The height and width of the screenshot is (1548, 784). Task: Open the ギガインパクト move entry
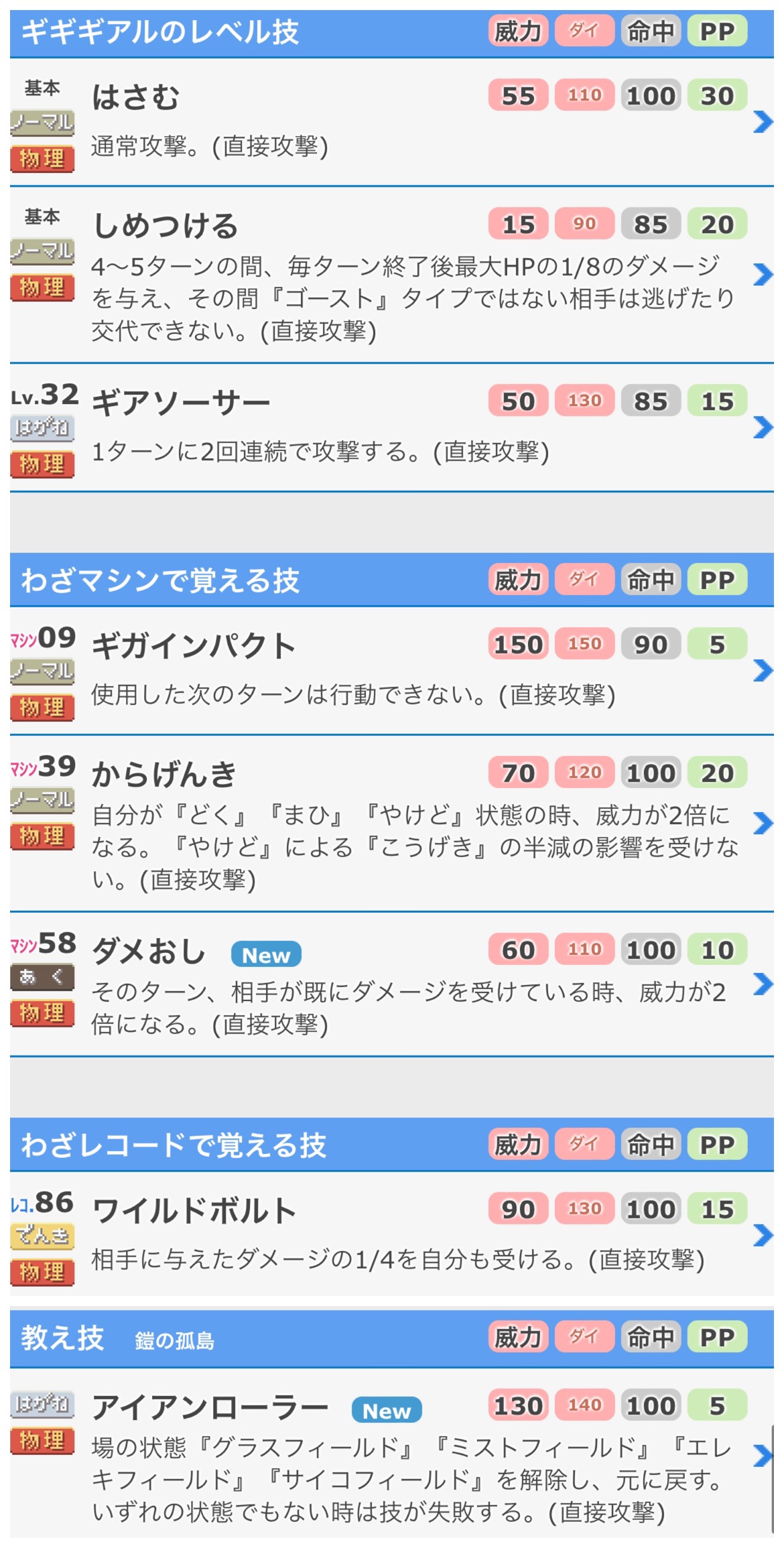pyautogui.click(x=392, y=671)
